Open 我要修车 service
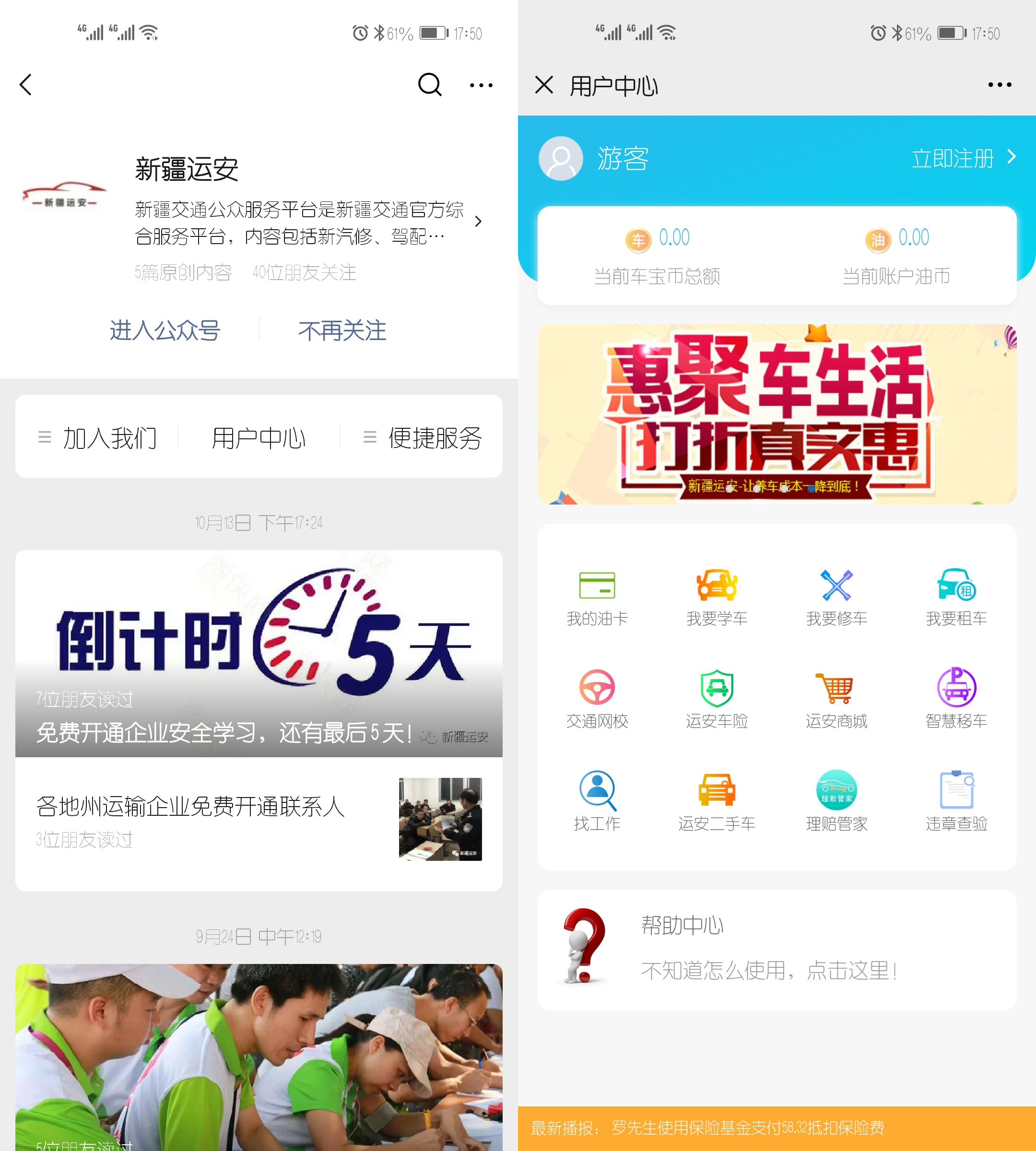 point(836,597)
